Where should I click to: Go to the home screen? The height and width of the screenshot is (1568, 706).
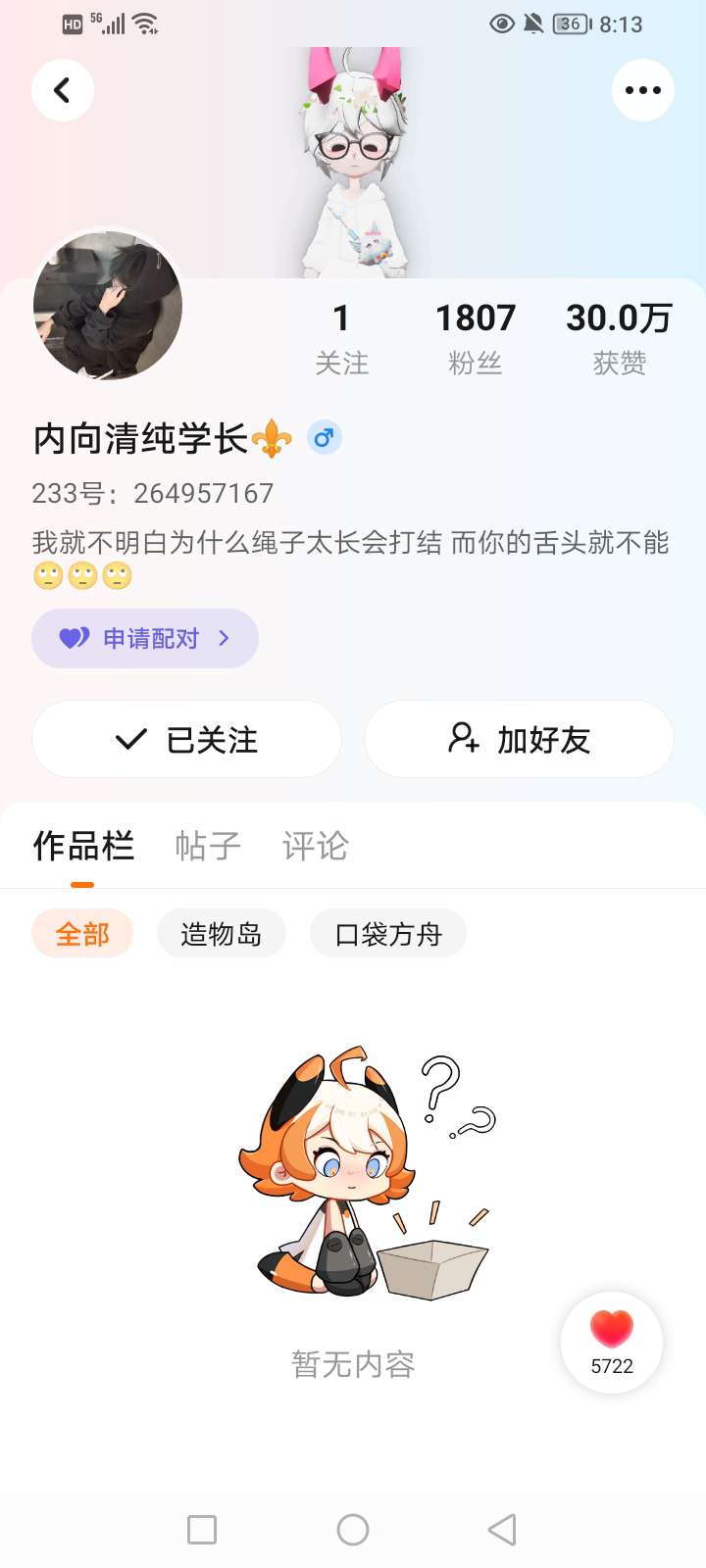tap(353, 1530)
